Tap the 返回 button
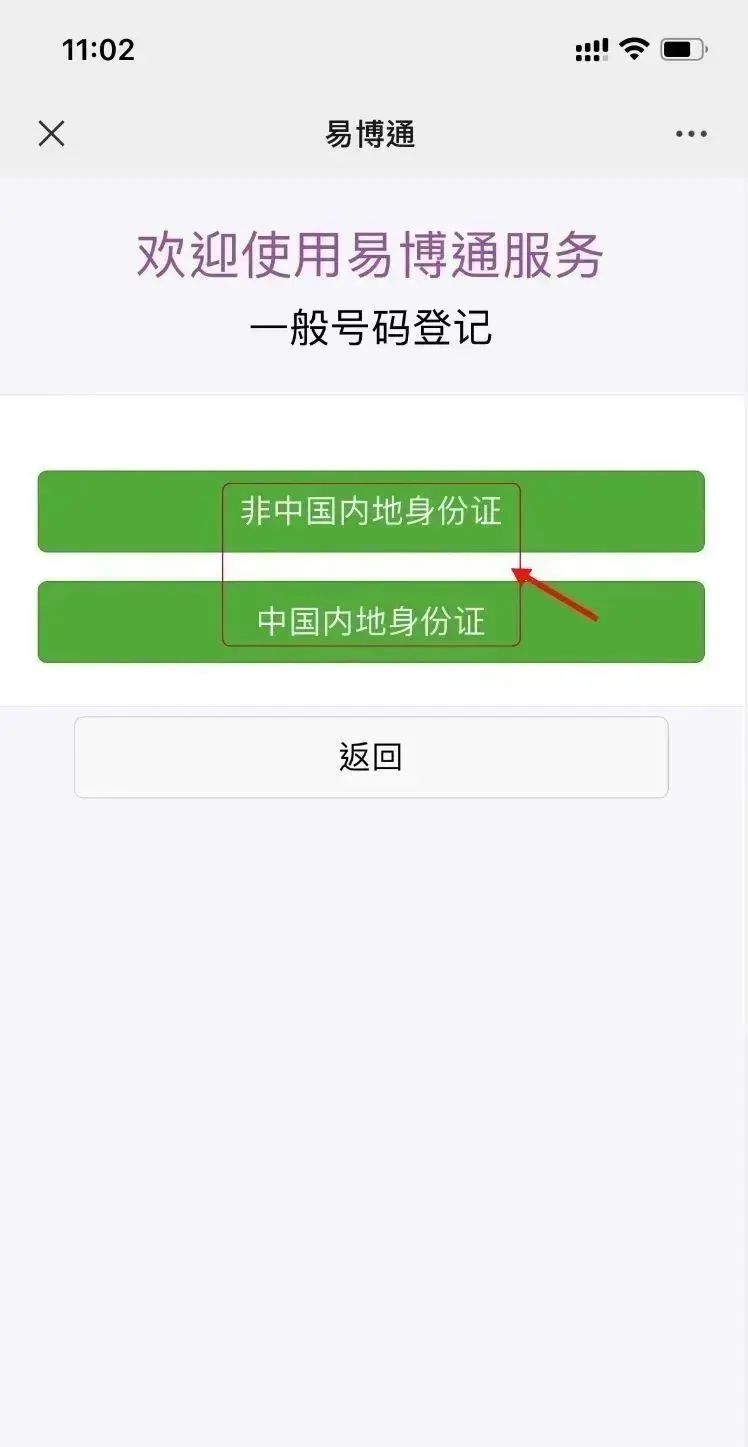This screenshot has height=1447, width=748. [371, 757]
